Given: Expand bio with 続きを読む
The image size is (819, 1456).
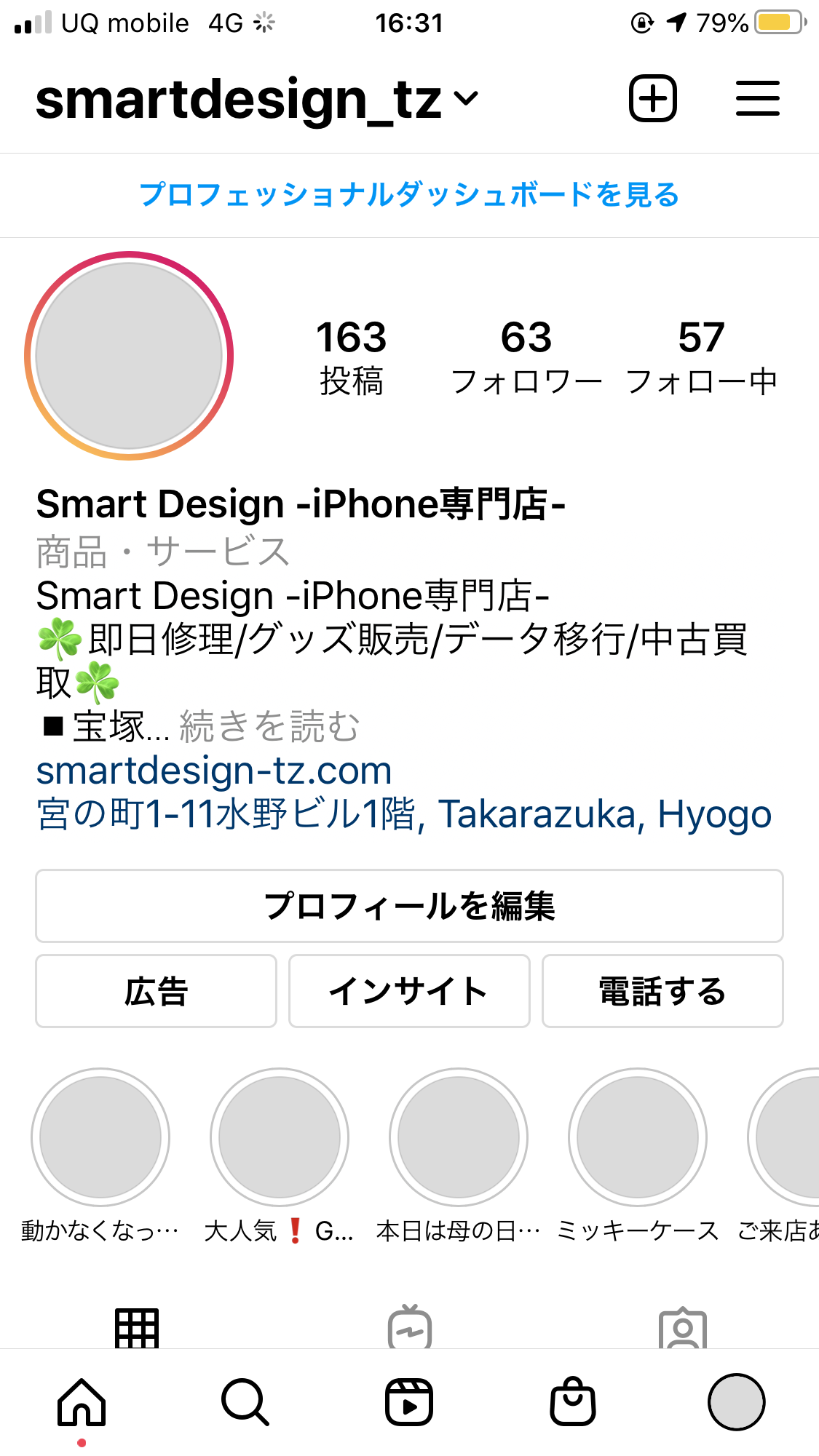Looking at the screenshot, I should click(x=269, y=726).
